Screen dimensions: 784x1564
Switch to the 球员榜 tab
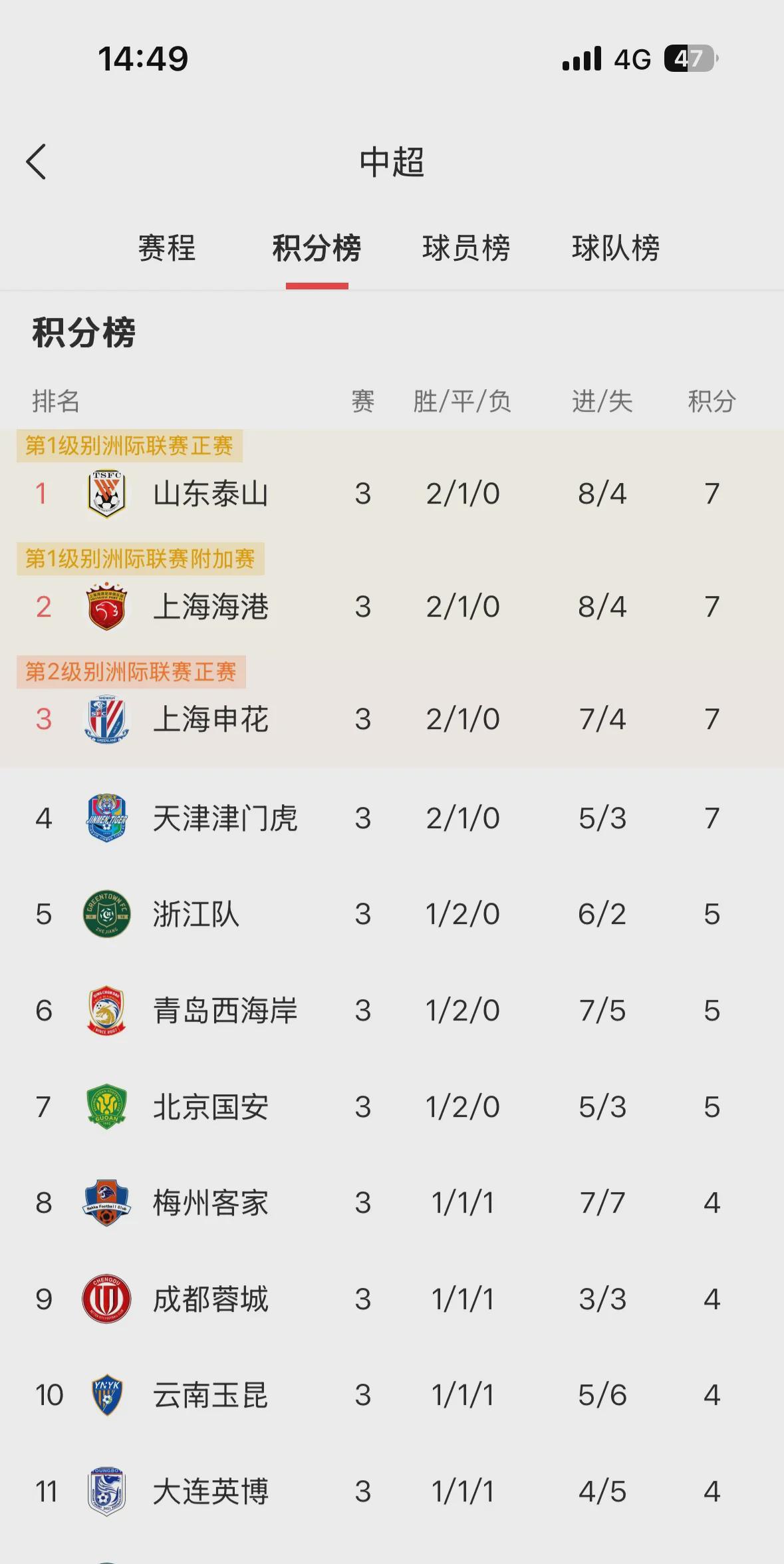point(466,249)
